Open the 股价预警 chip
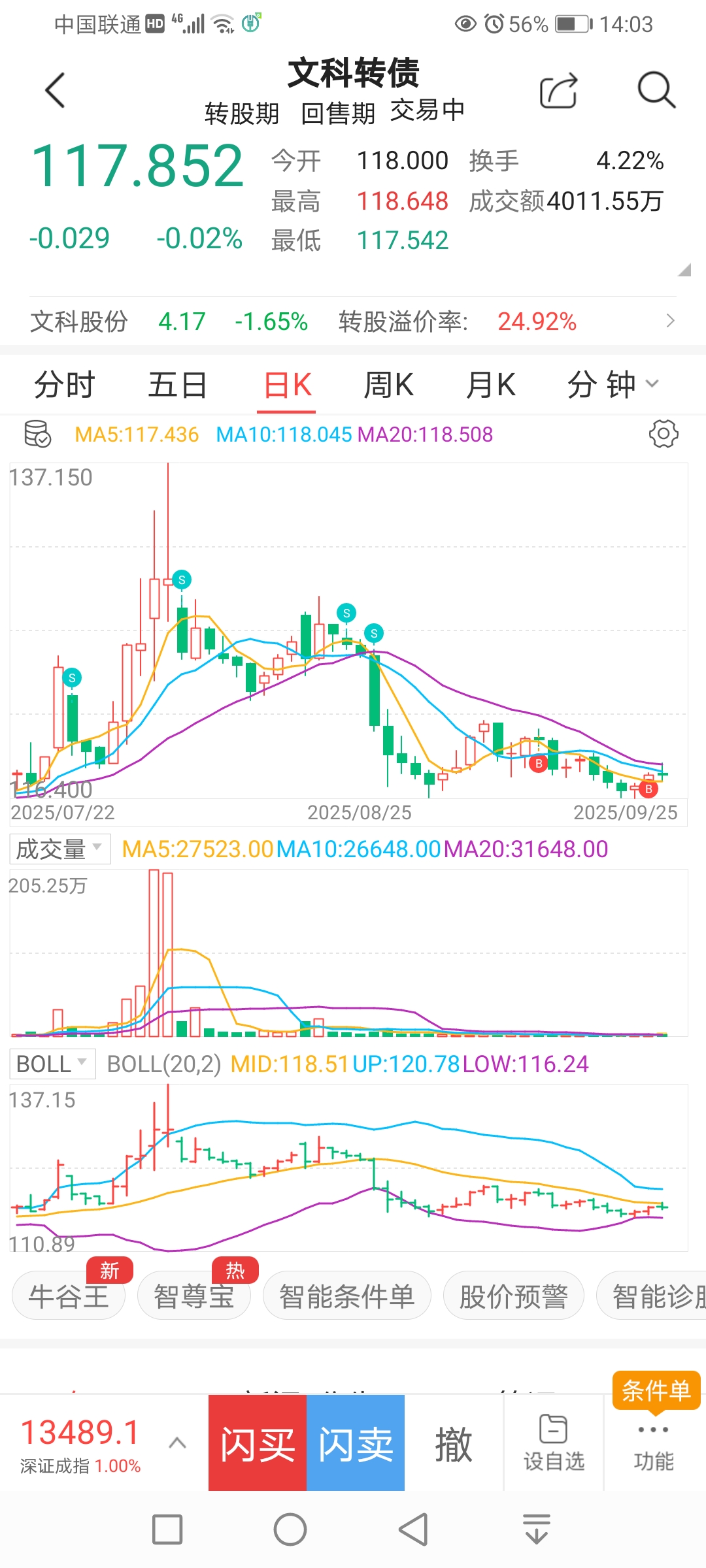 click(x=513, y=1296)
